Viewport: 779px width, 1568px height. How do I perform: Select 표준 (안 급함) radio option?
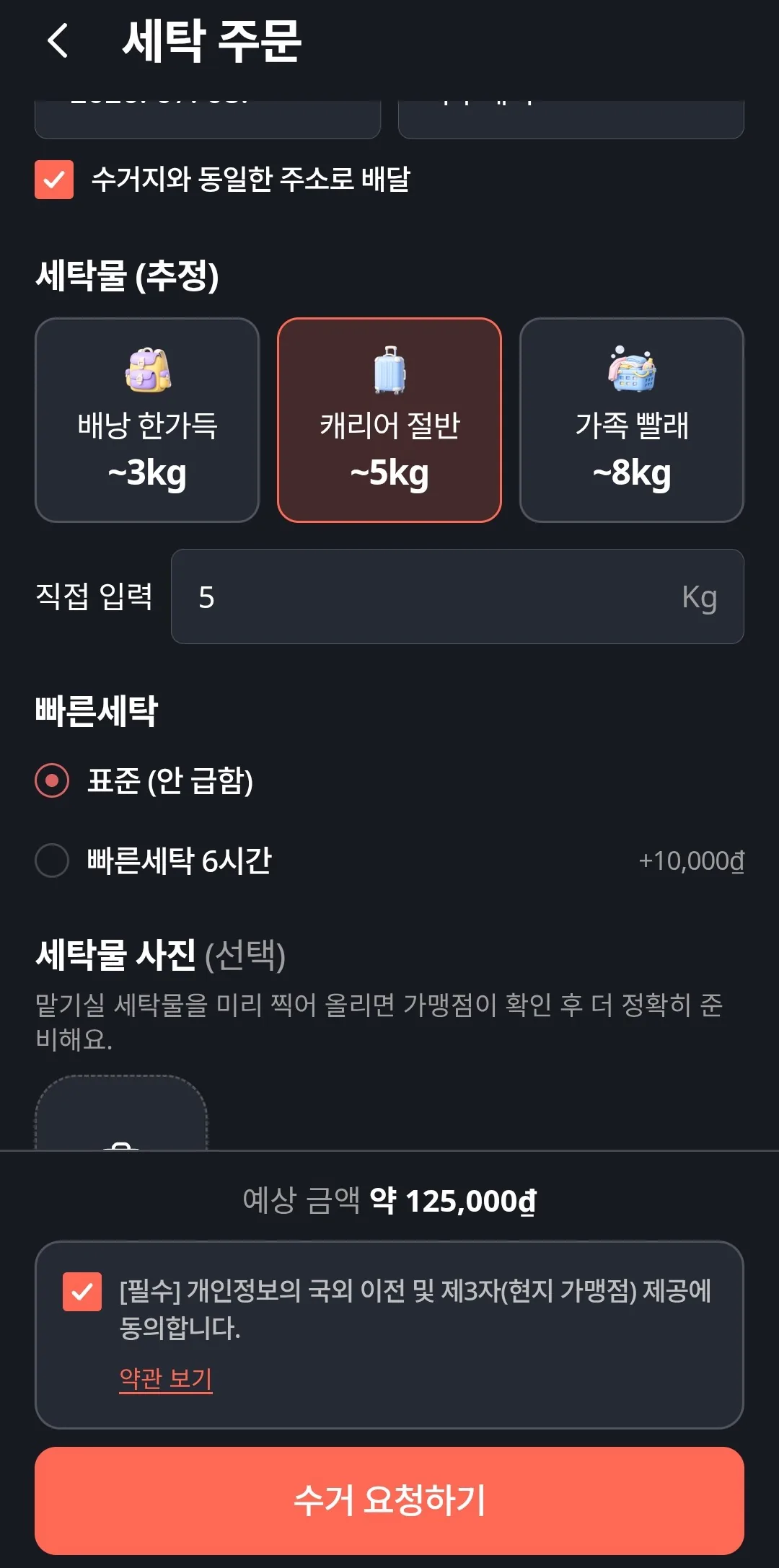[x=52, y=780]
